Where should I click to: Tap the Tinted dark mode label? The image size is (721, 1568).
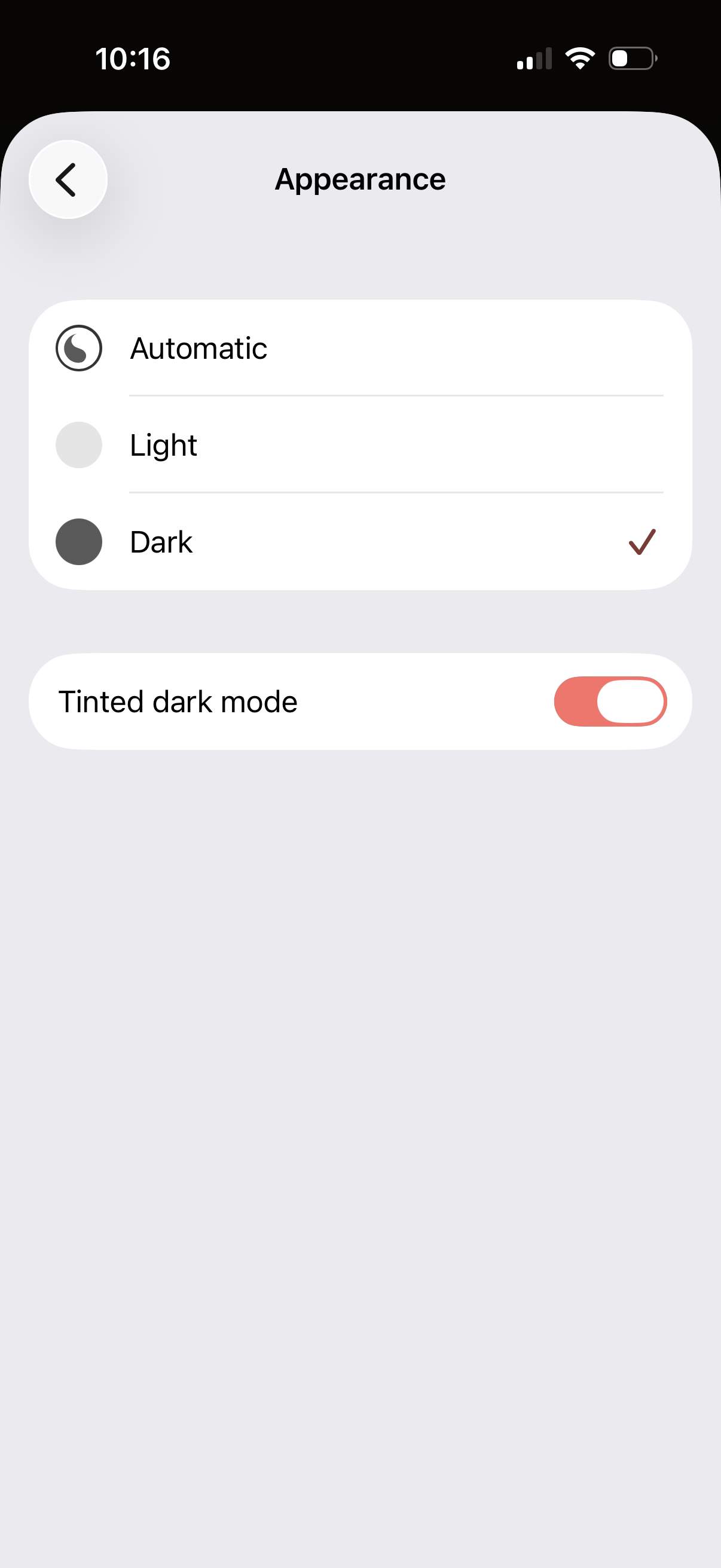[x=178, y=701]
